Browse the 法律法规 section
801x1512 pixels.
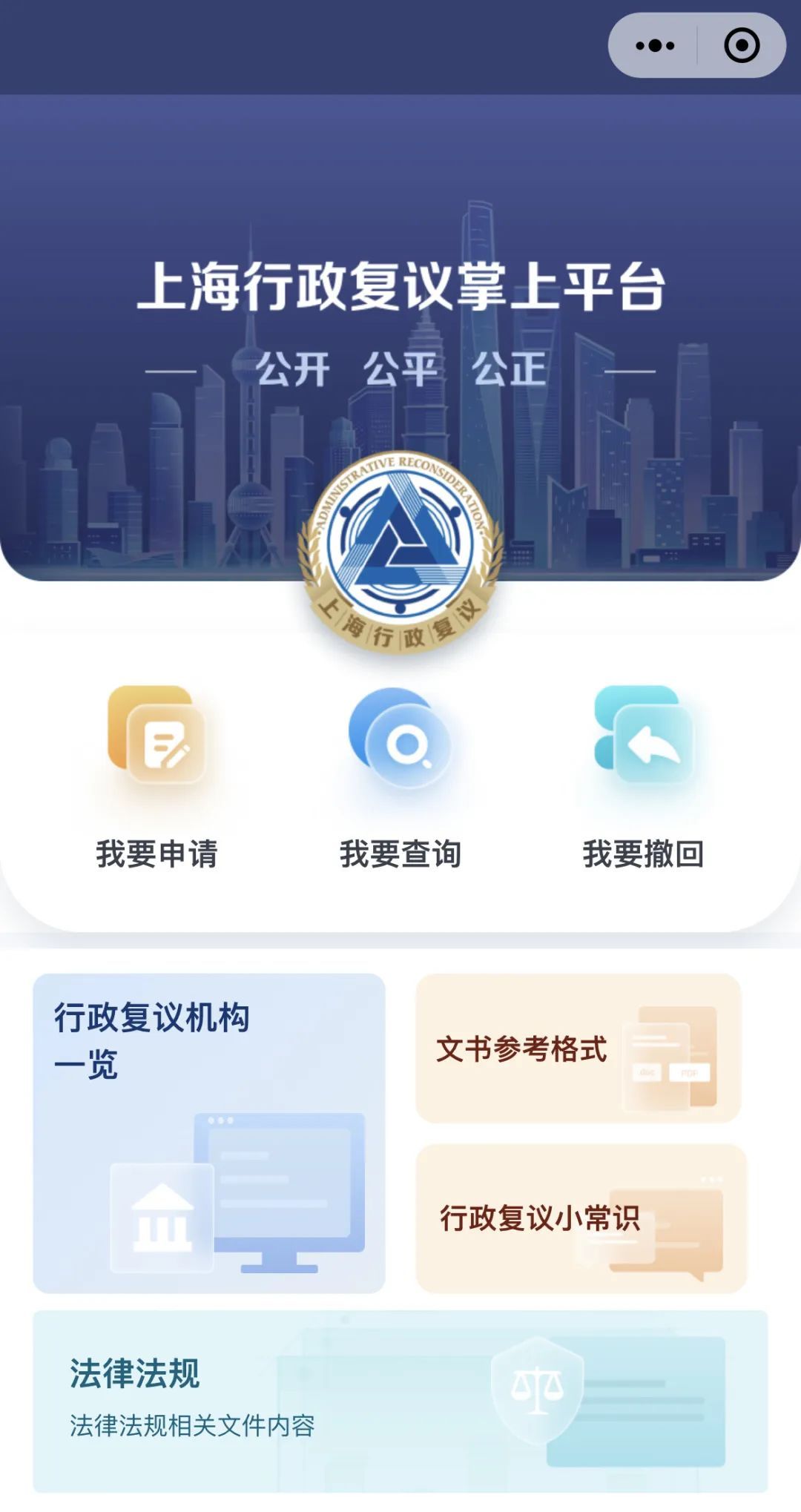[x=400, y=1400]
